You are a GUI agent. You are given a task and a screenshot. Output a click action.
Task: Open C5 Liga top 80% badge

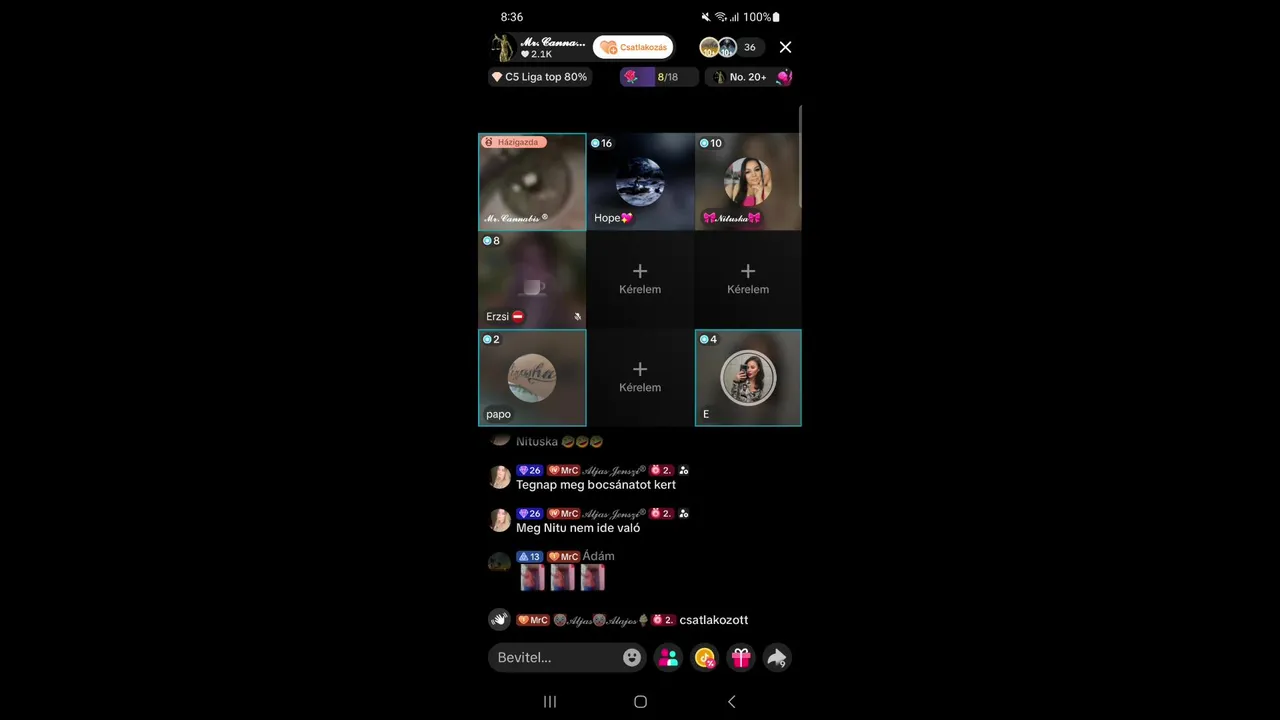click(x=540, y=77)
